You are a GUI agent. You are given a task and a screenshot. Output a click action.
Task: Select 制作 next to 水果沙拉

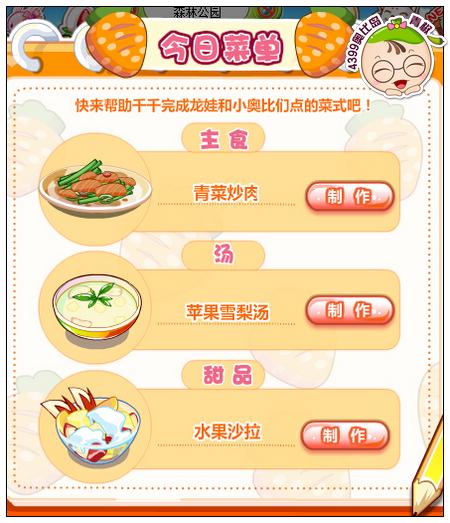tap(345, 435)
